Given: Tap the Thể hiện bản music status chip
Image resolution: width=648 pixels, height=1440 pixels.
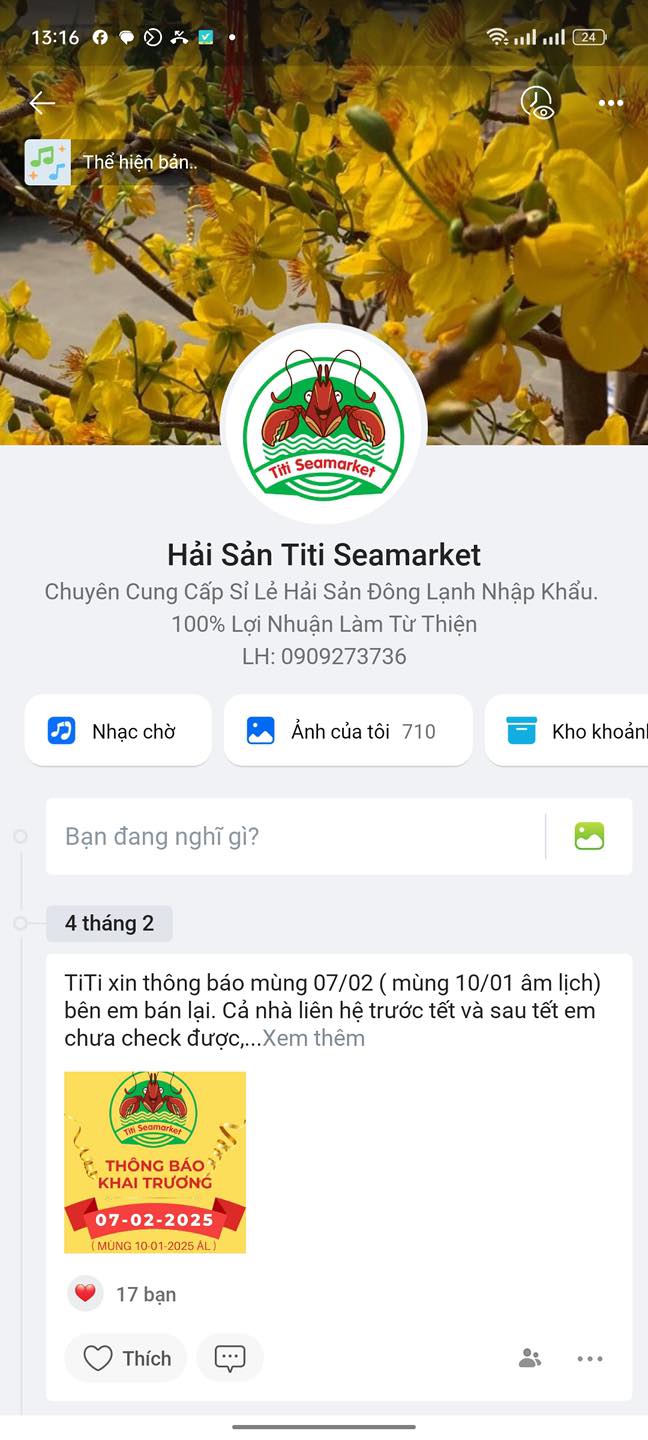Looking at the screenshot, I should click(x=110, y=162).
